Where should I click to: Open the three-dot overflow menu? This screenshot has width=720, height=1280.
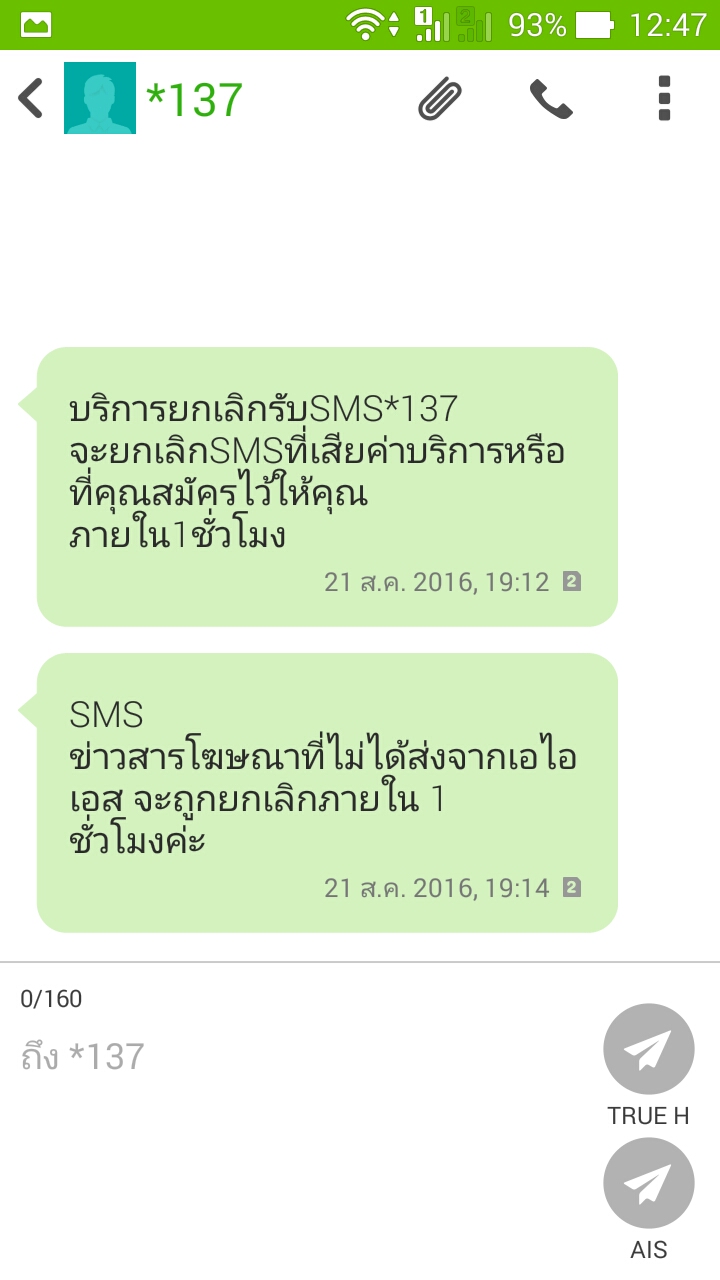click(x=664, y=98)
